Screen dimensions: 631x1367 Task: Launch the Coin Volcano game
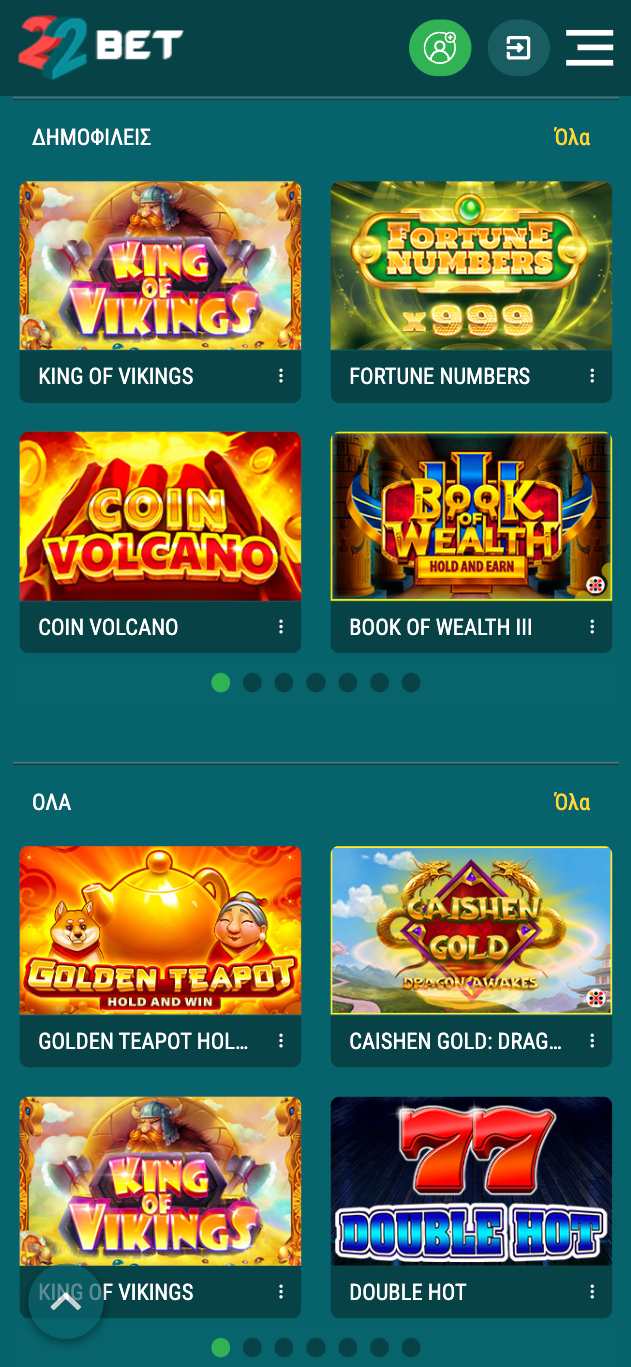[x=160, y=516]
